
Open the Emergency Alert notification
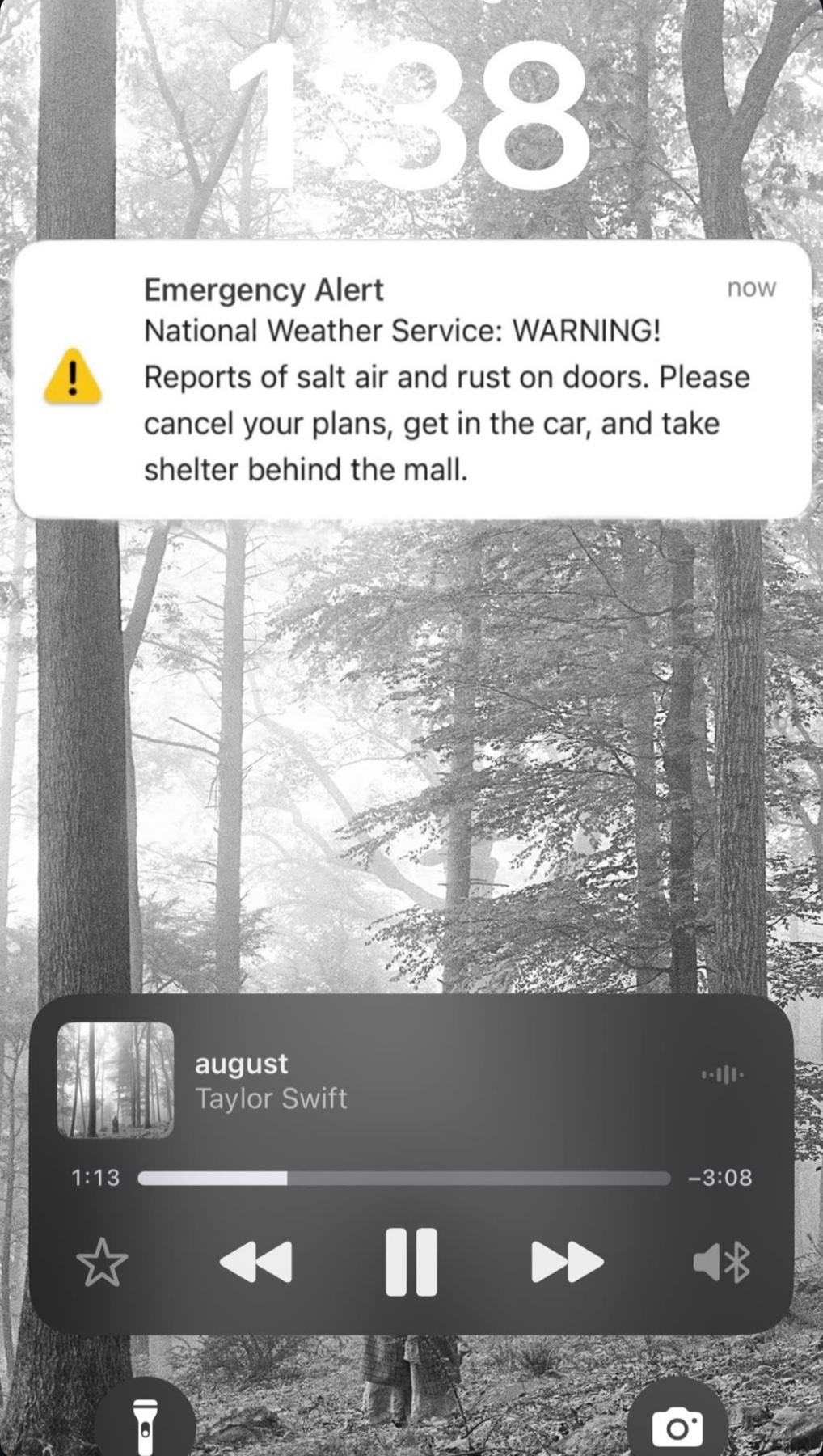(412, 380)
